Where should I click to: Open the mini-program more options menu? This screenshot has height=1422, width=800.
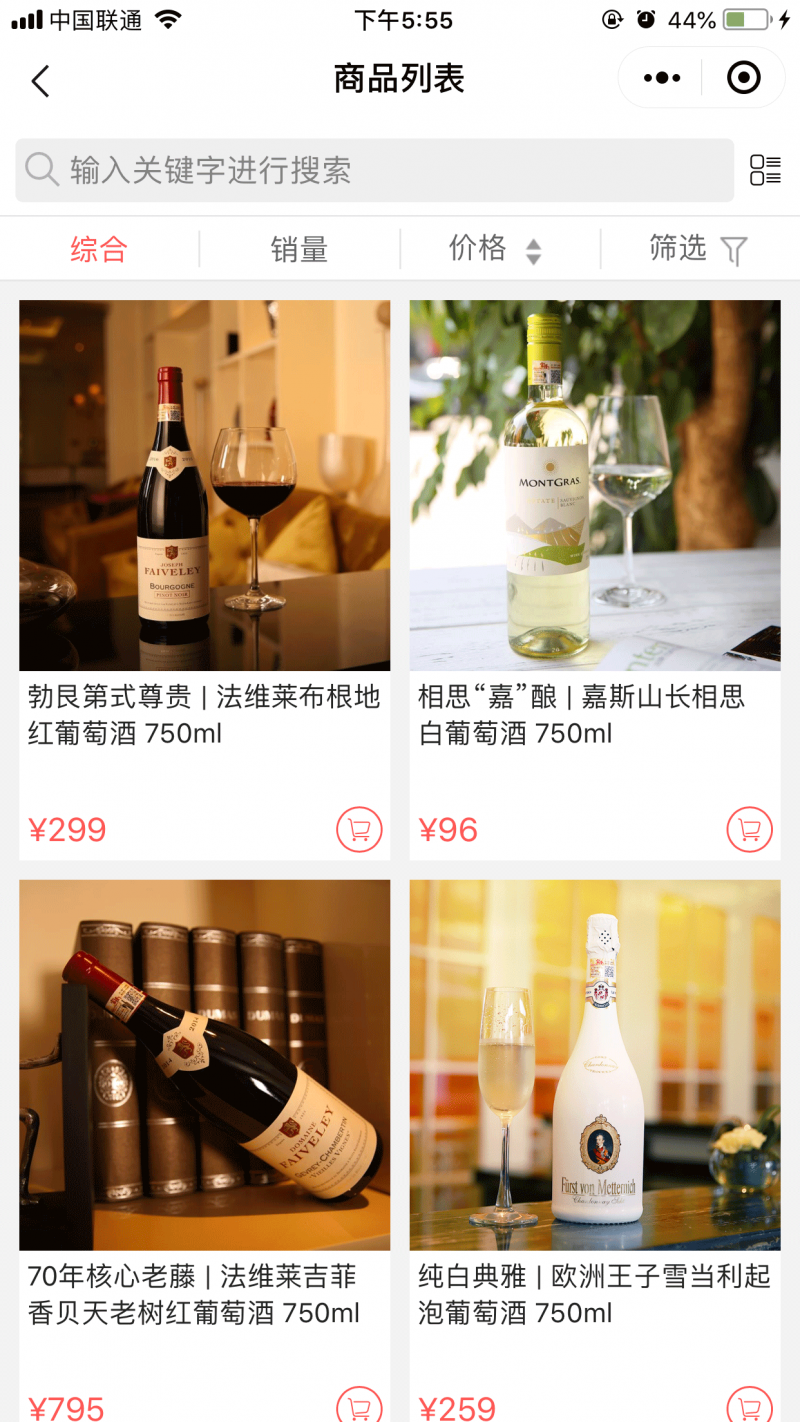[661, 78]
